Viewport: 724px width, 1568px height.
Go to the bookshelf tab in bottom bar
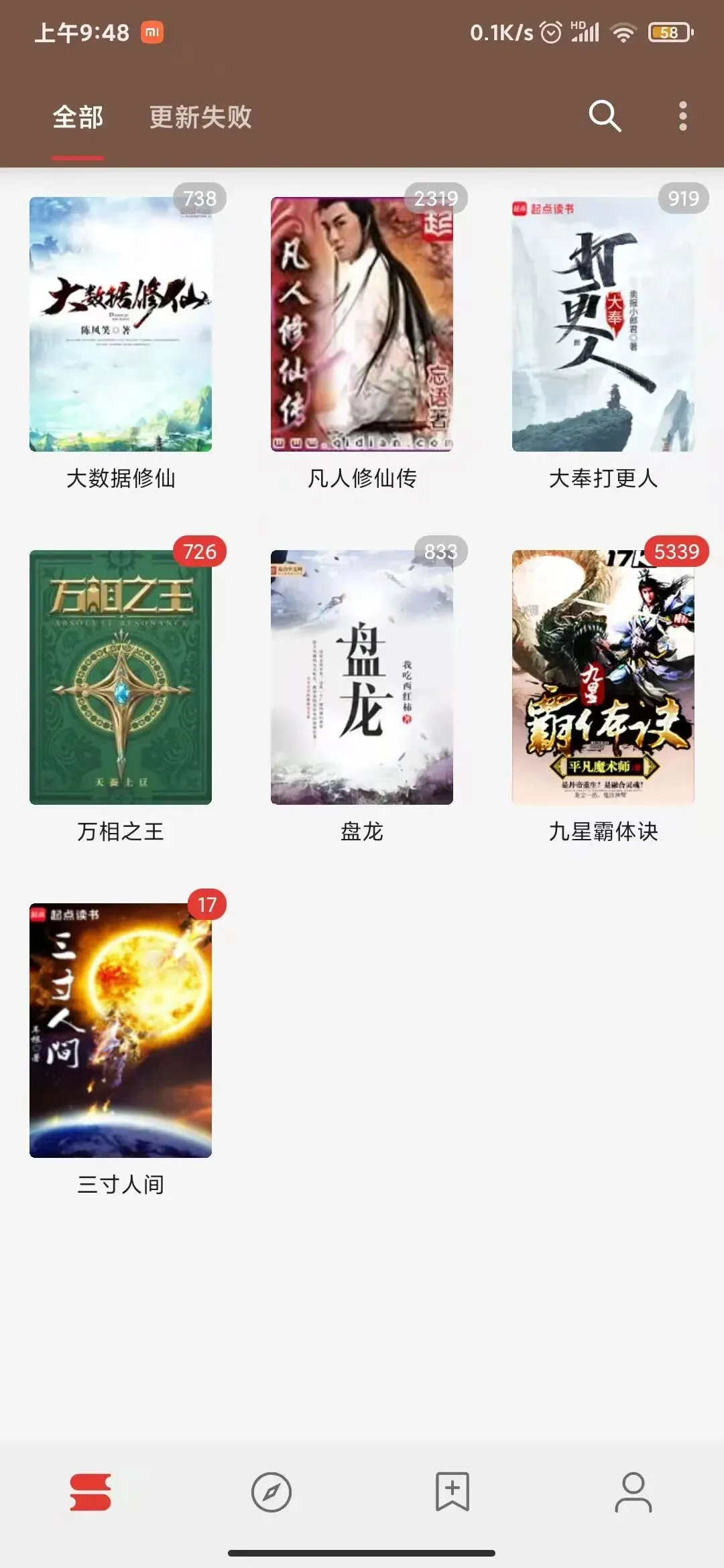pyautogui.click(x=90, y=1492)
